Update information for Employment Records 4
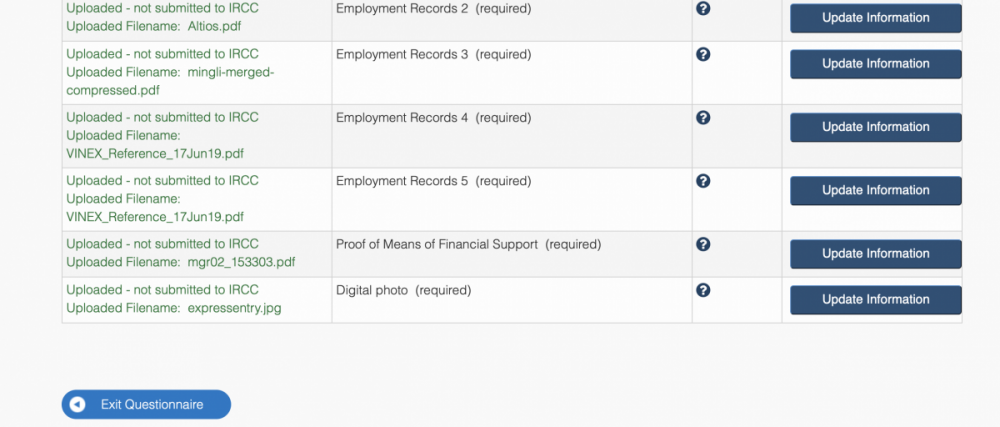The height and width of the screenshot is (427, 1000). pos(875,127)
